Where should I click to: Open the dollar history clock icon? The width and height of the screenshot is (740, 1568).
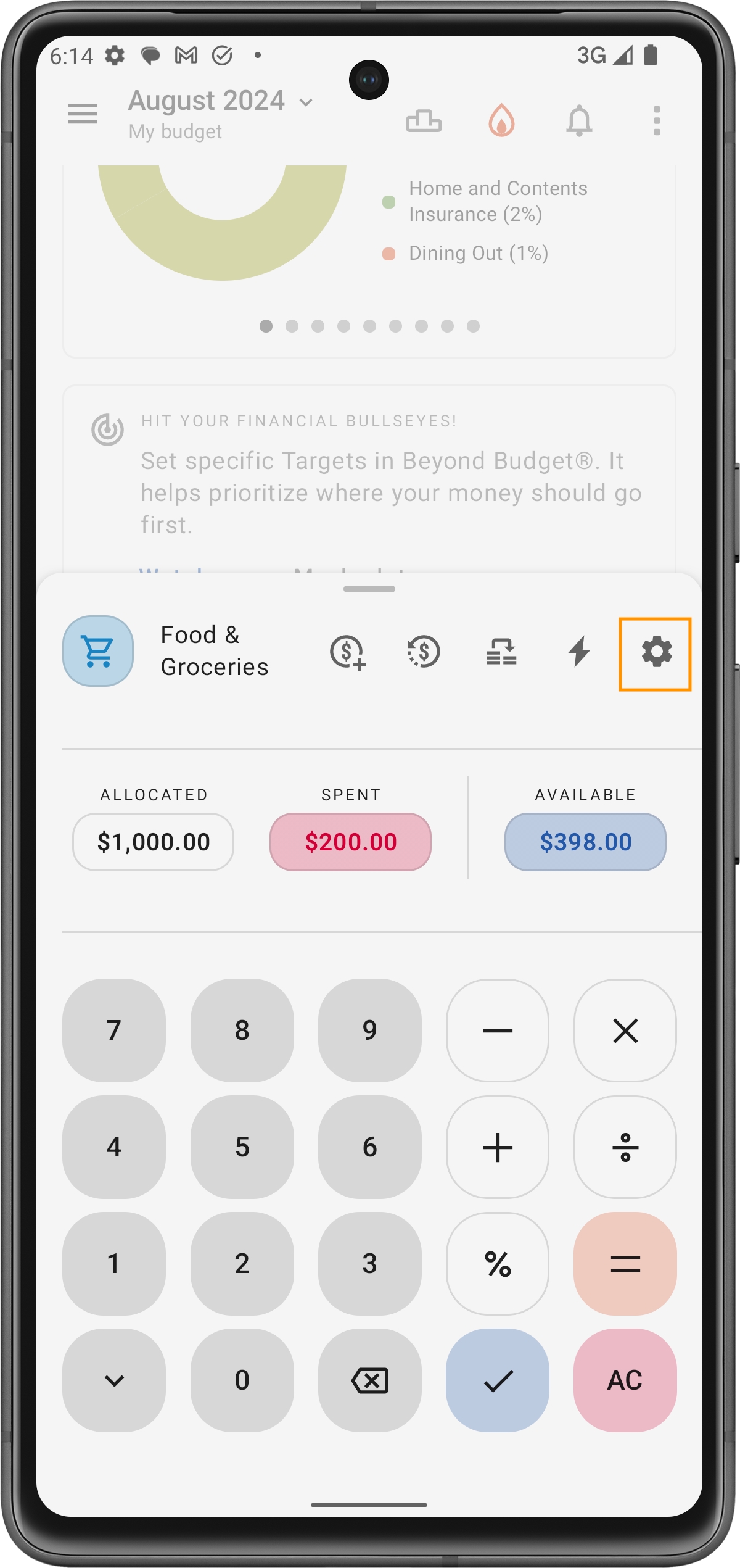424,652
